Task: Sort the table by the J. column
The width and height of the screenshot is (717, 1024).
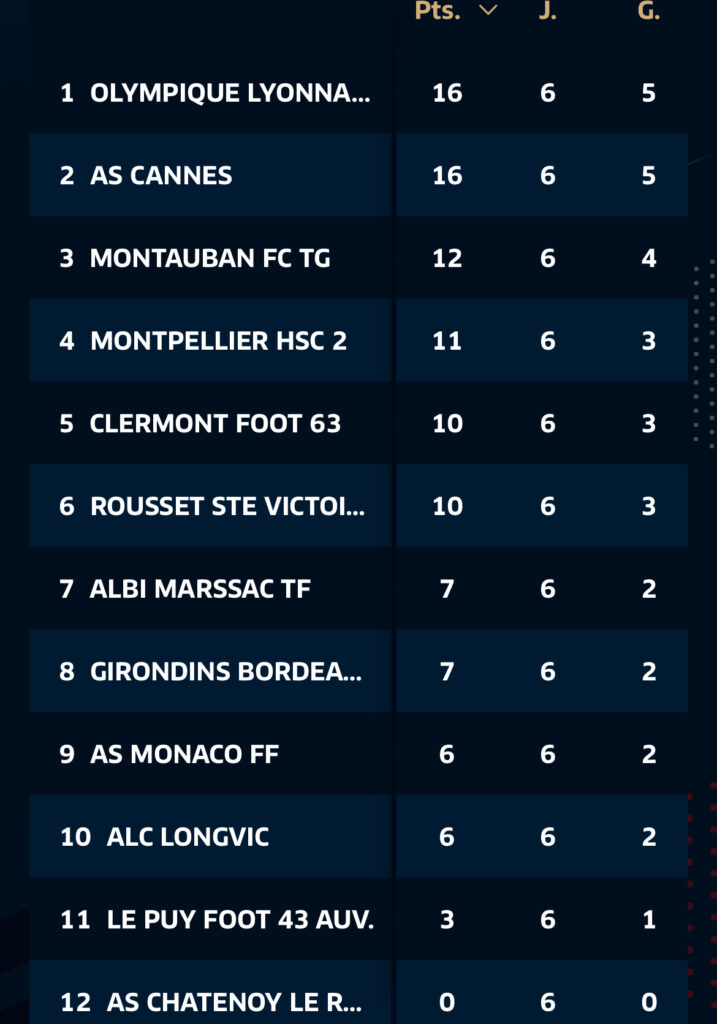Action: (x=547, y=12)
